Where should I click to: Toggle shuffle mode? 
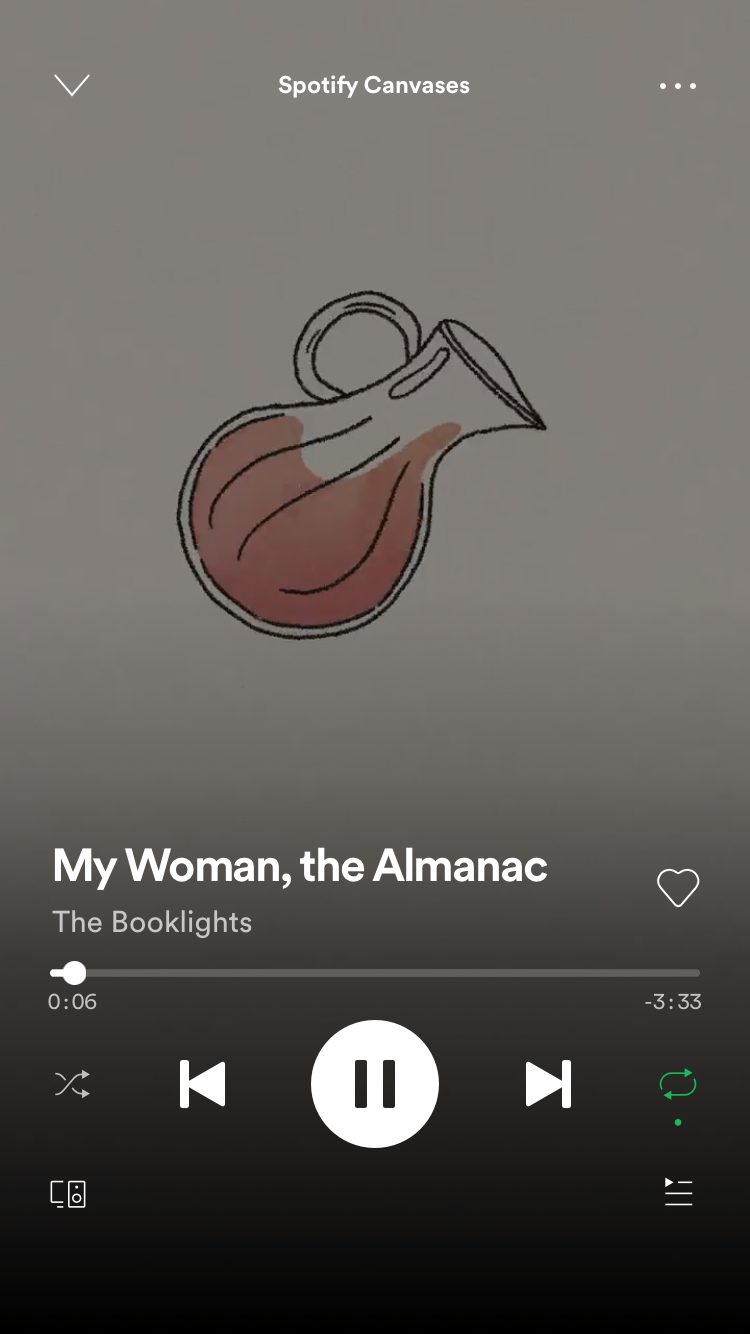pos(72,1084)
